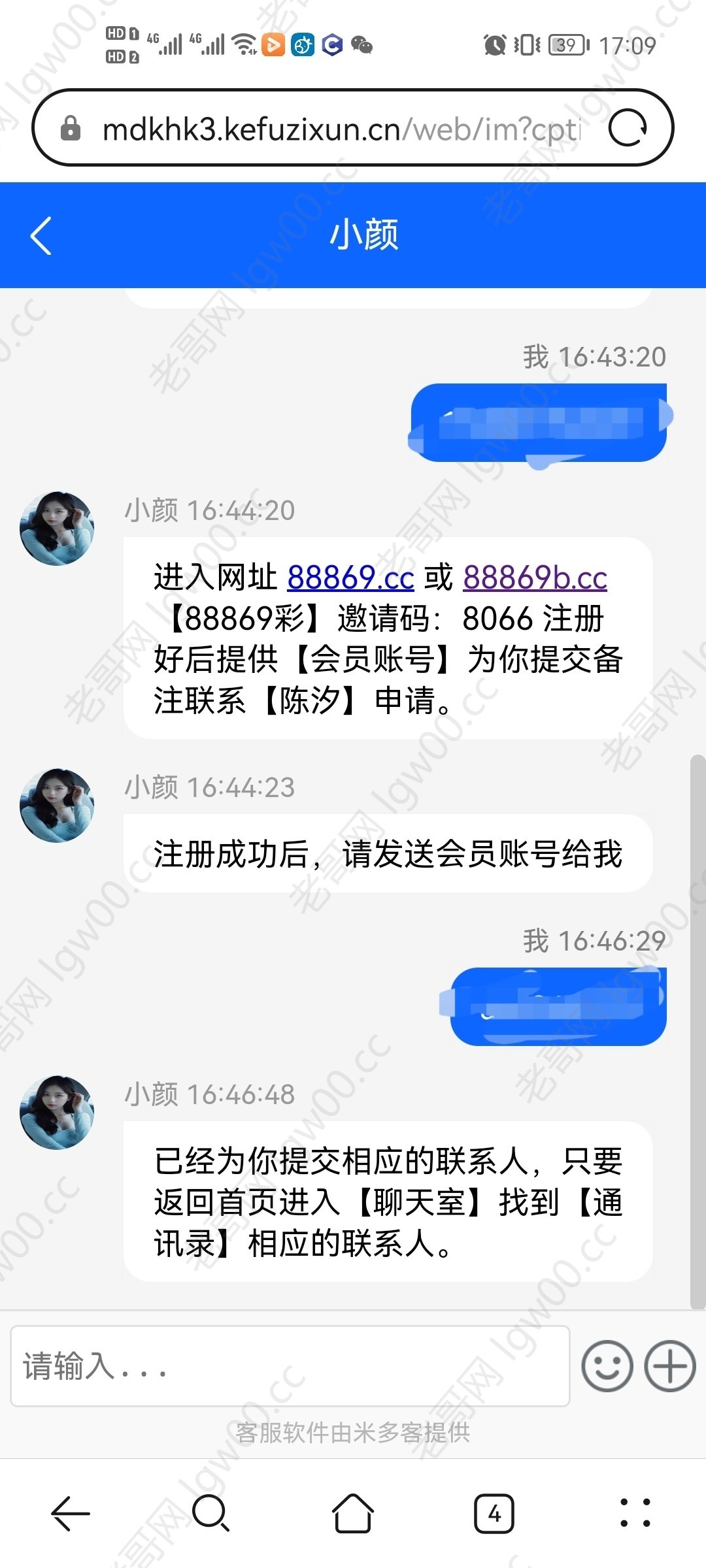Tap the URL address bar

coord(340,129)
